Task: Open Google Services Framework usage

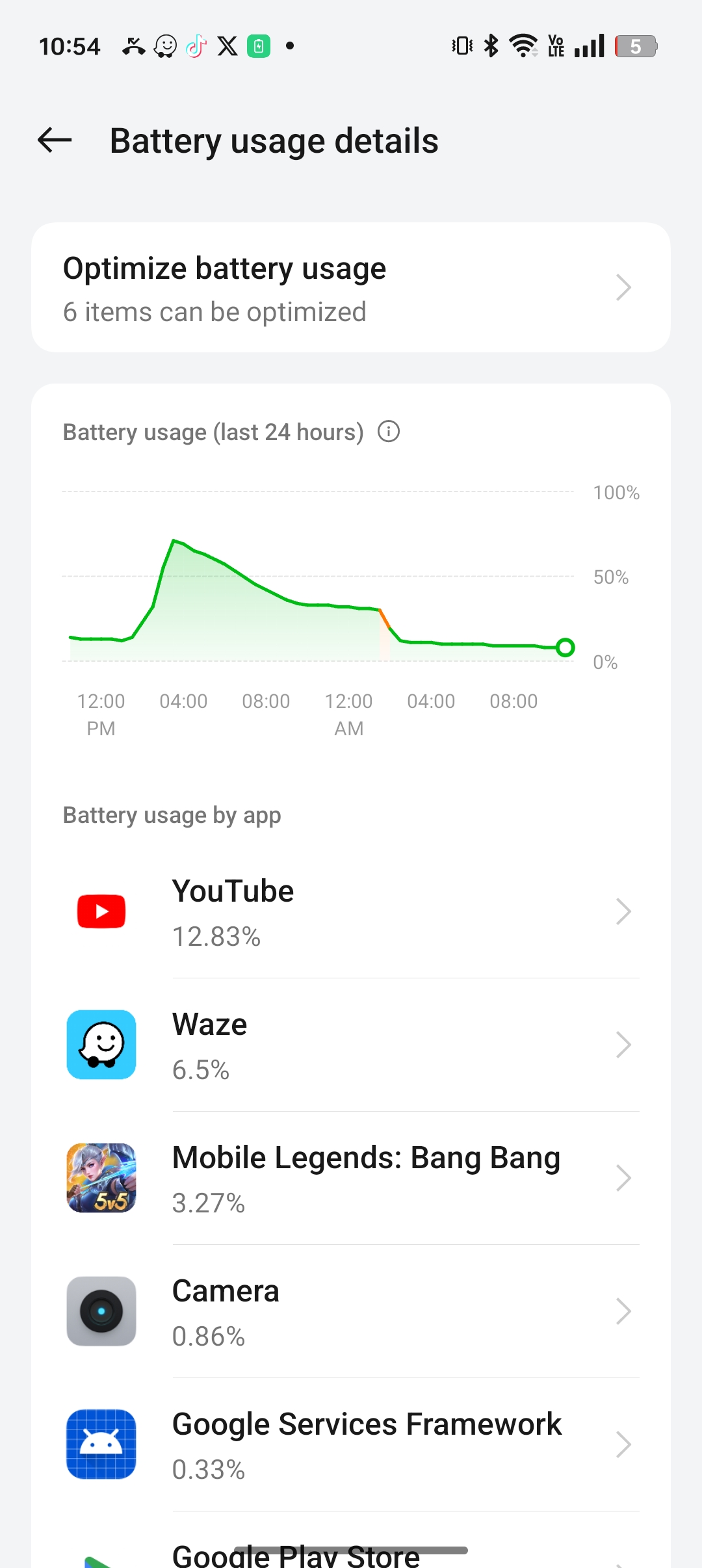Action: tap(351, 1444)
